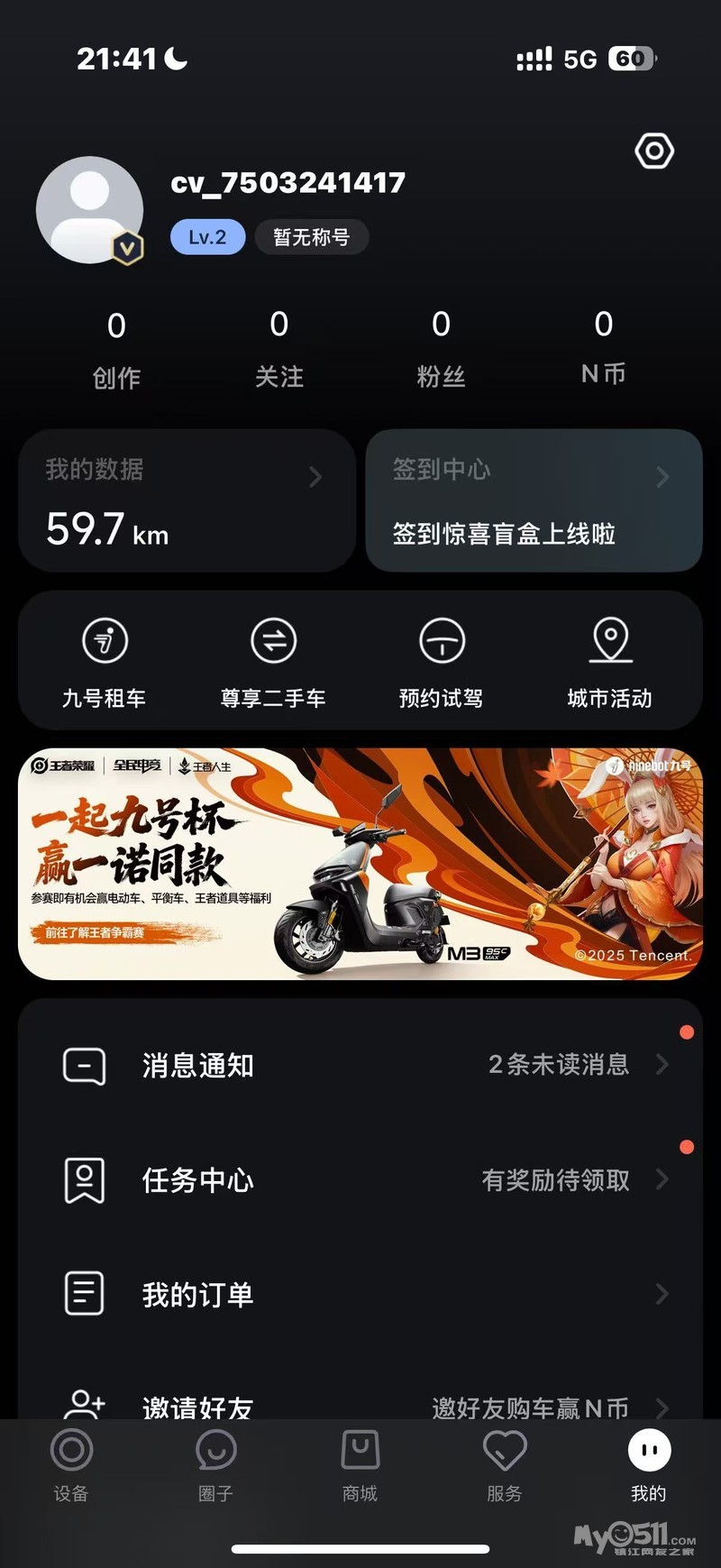The image size is (721, 1568).
Task: Tap the profile avatar picture
Action: coord(90,210)
